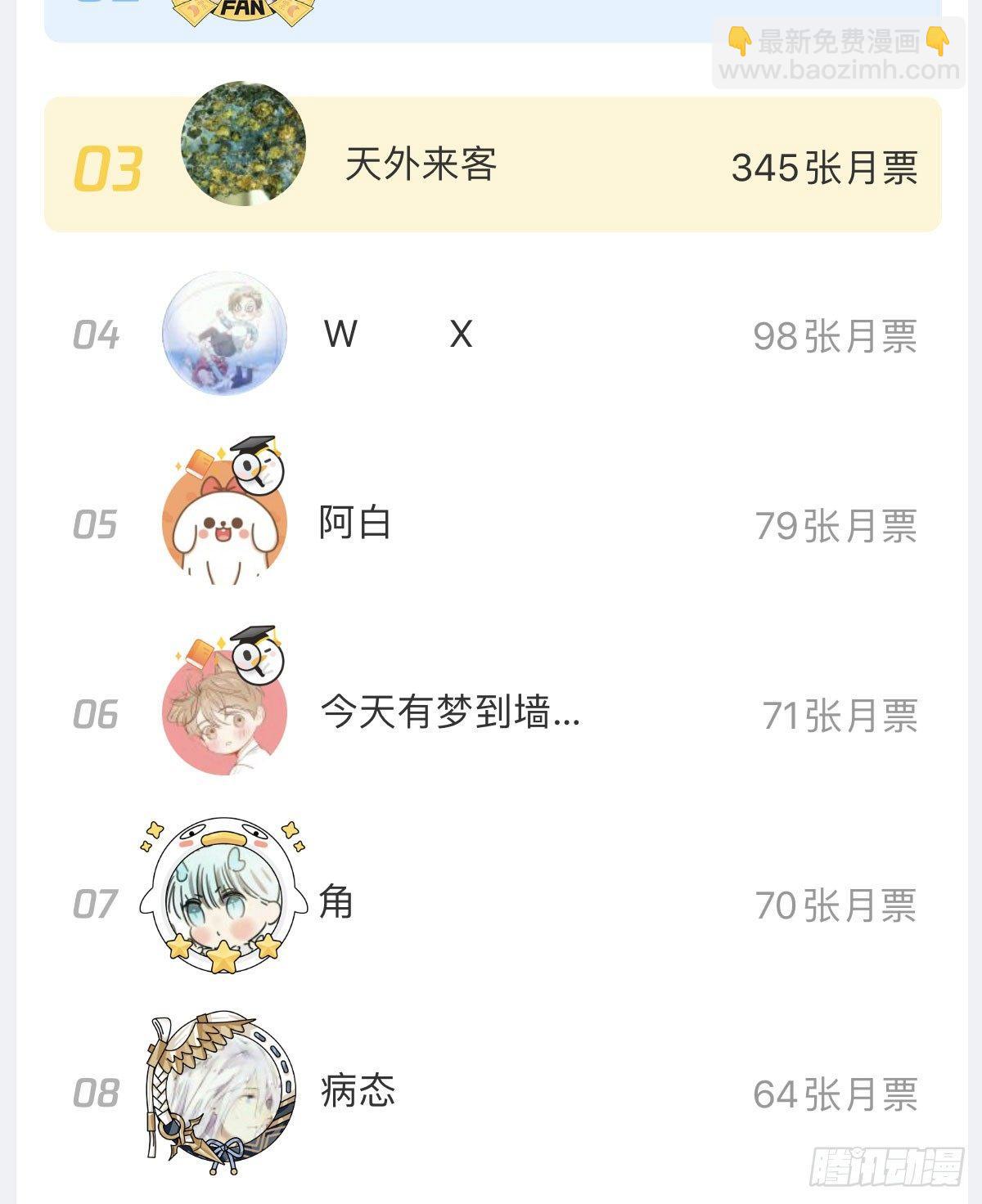Select the 03 rank number label

pyautogui.click(x=107, y=169)
